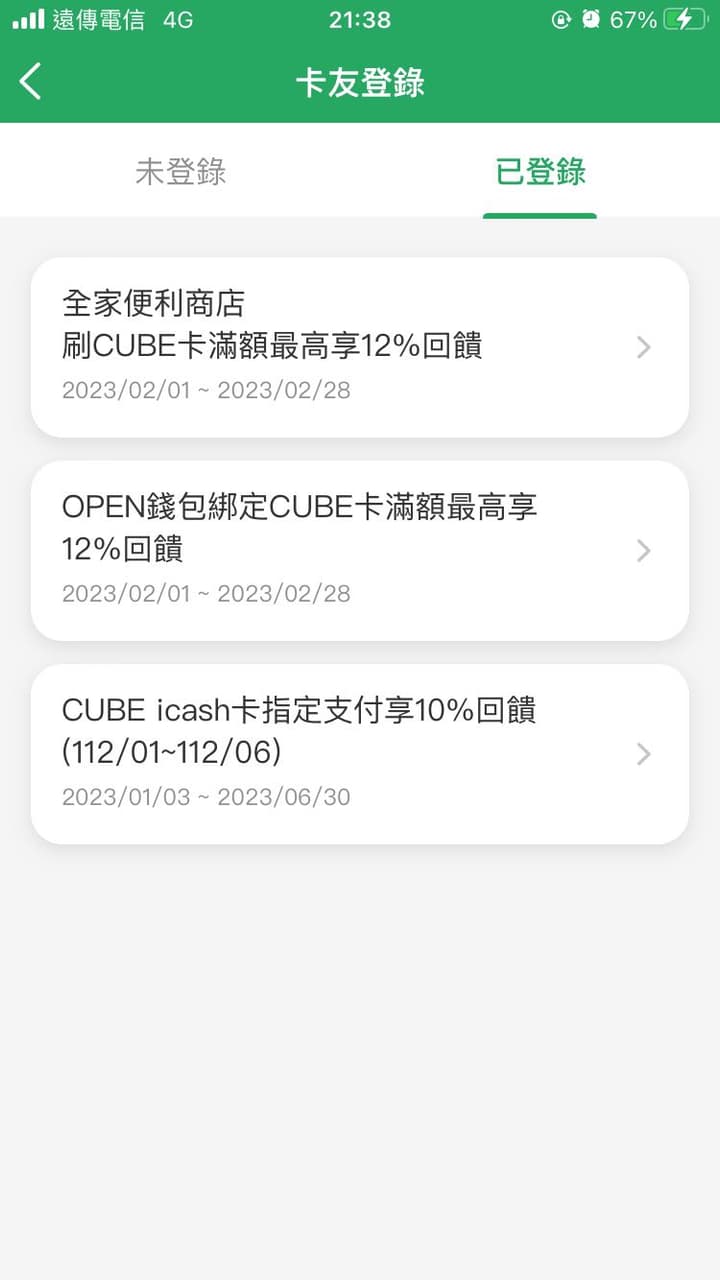
Task: Tap the 21:38 time display
Action: coord(360,18)
